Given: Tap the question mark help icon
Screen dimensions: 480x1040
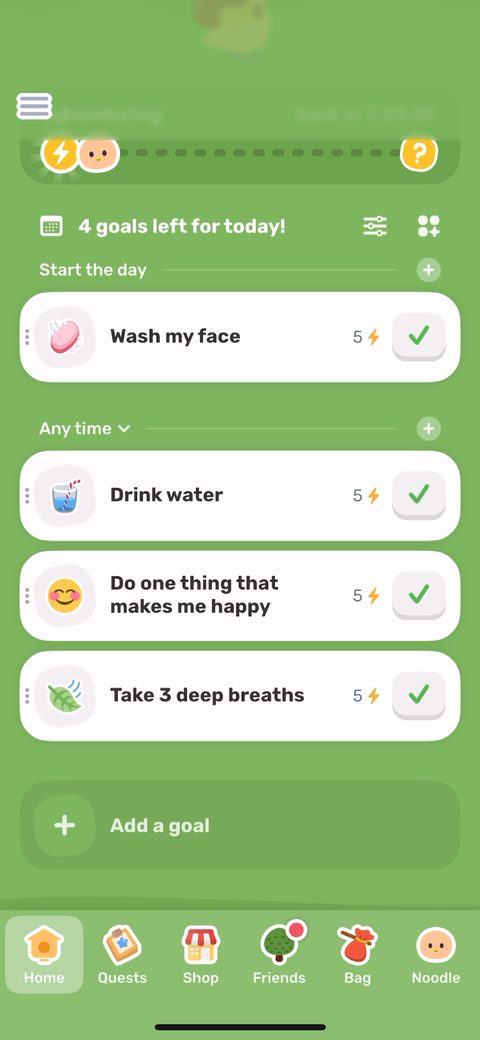Looking at the screenshot, I should (x=418, y=154).
